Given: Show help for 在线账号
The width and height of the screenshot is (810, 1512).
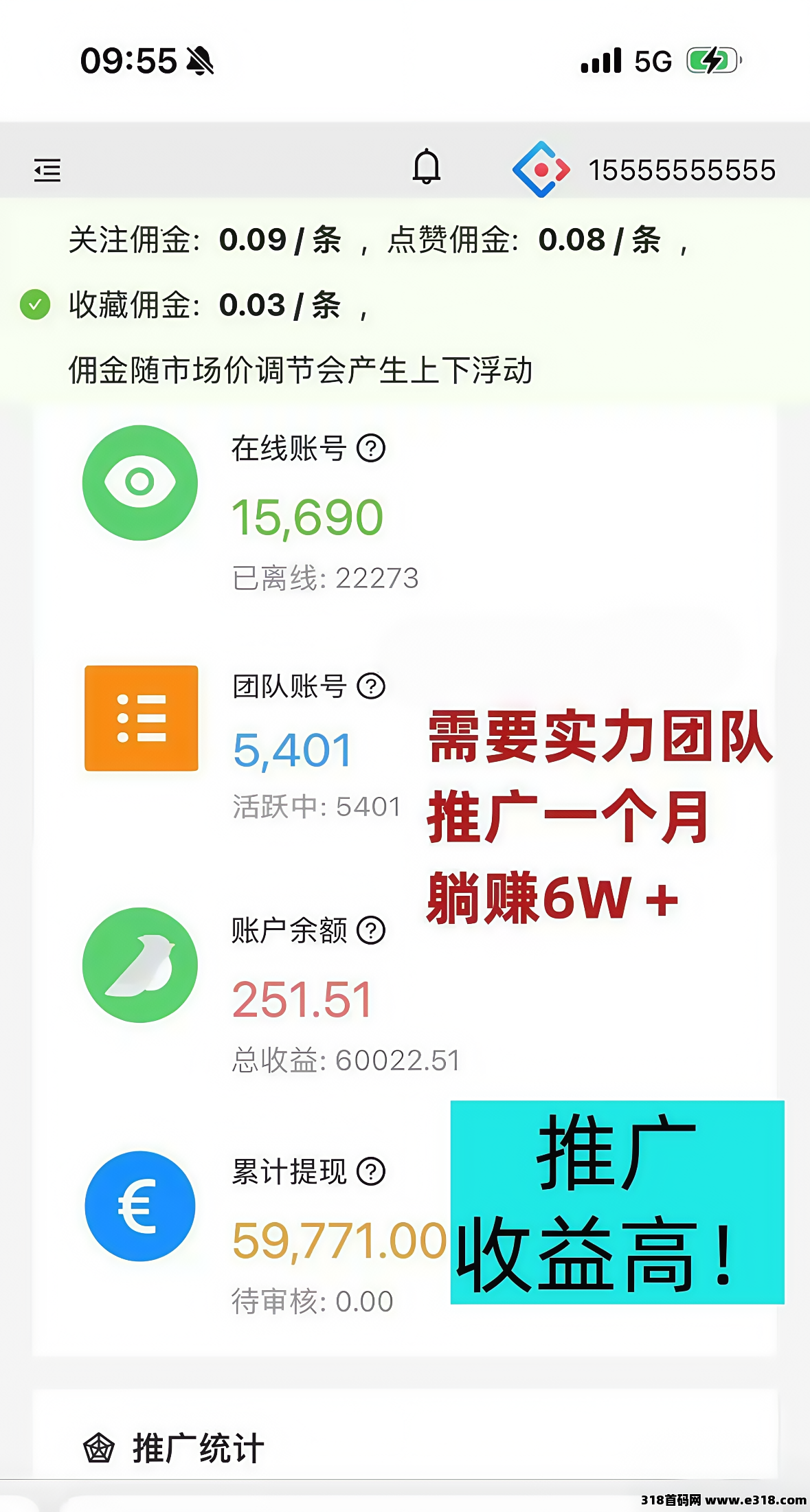Looking at the screenshot, I should click(x=371, y=449).
